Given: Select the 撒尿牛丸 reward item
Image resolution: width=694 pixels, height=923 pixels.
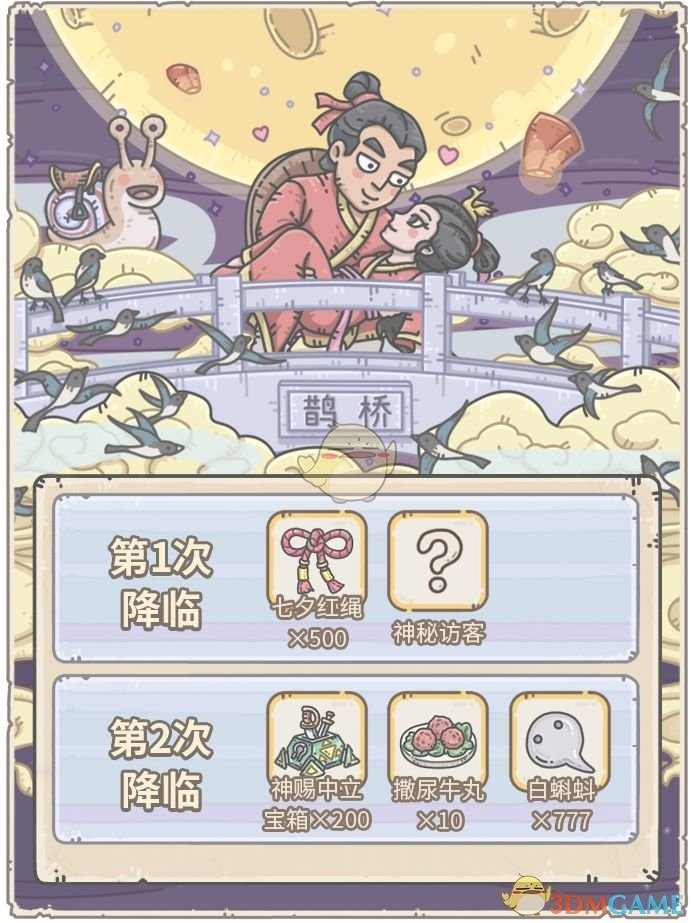Looking at the screenshot, I should click(x=437, y=740).
